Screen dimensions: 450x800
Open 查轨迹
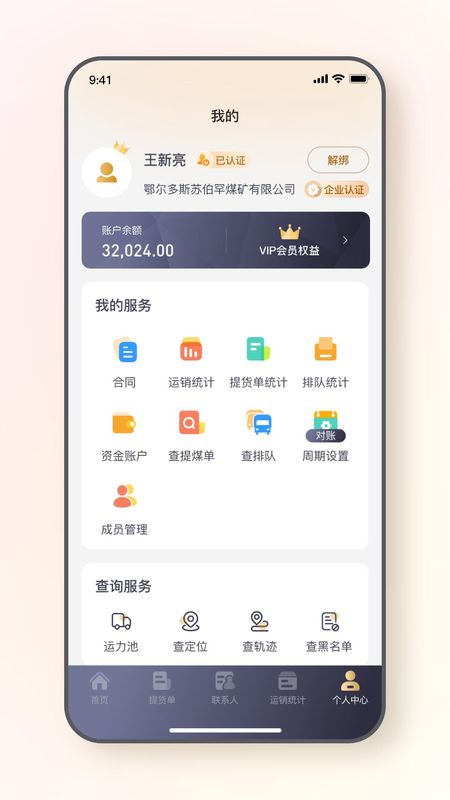coord(260,632)
